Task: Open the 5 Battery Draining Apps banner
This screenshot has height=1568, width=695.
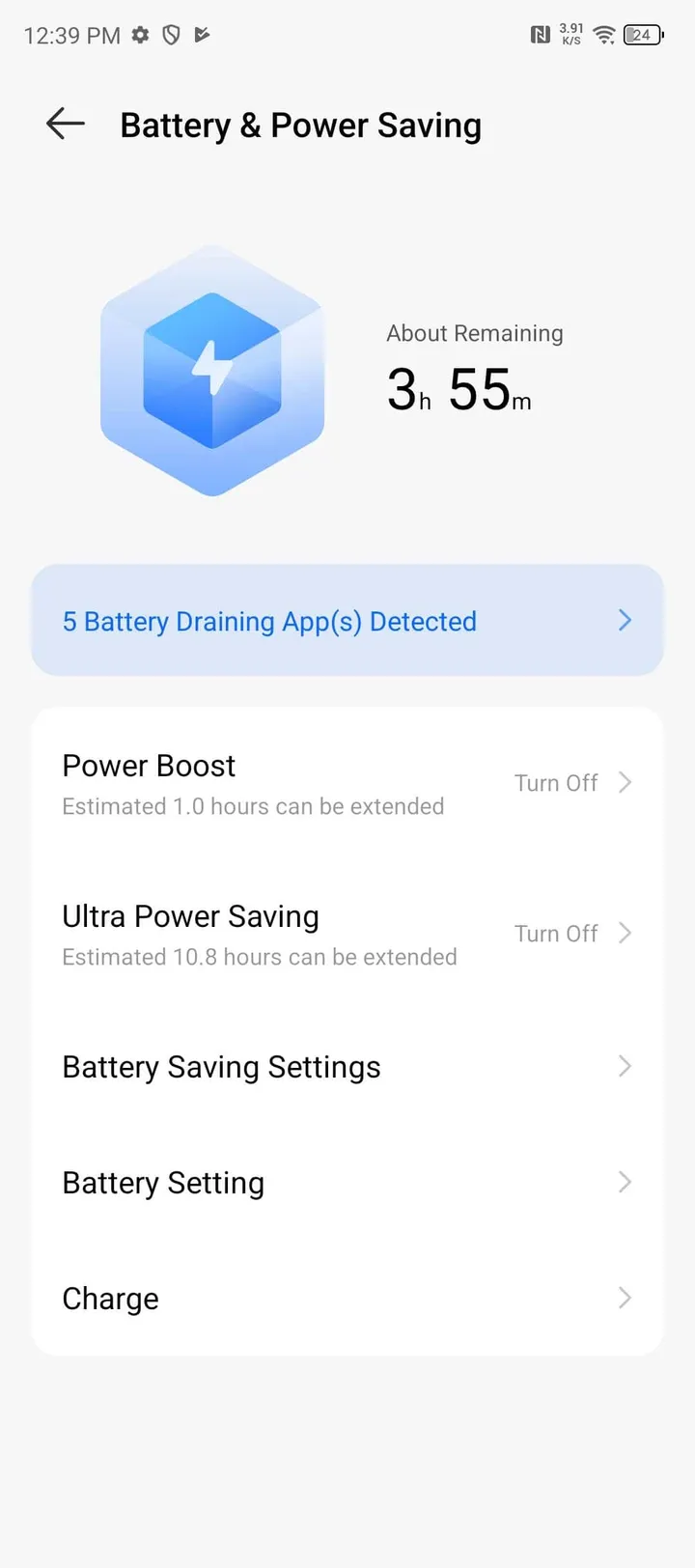Action: coord(347,621)
